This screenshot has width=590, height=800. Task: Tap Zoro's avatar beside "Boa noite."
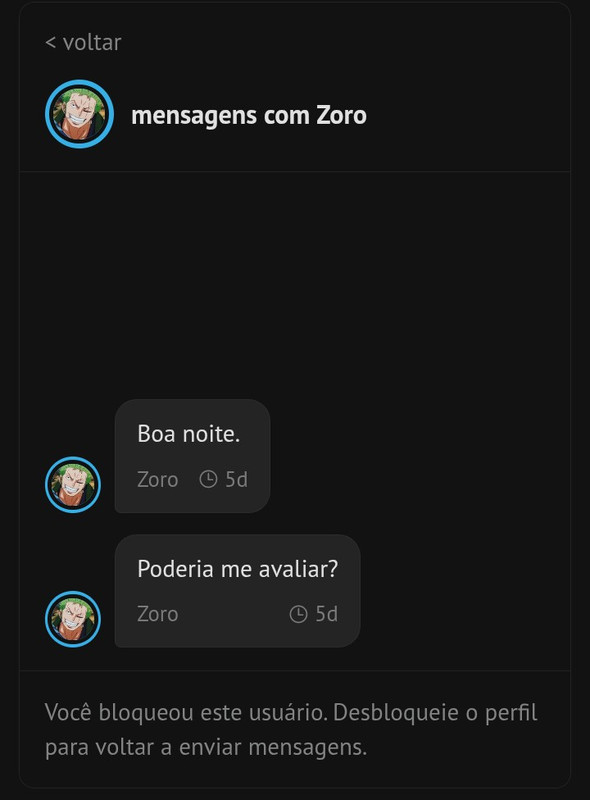pyautogui.click(x=73, y=484)
